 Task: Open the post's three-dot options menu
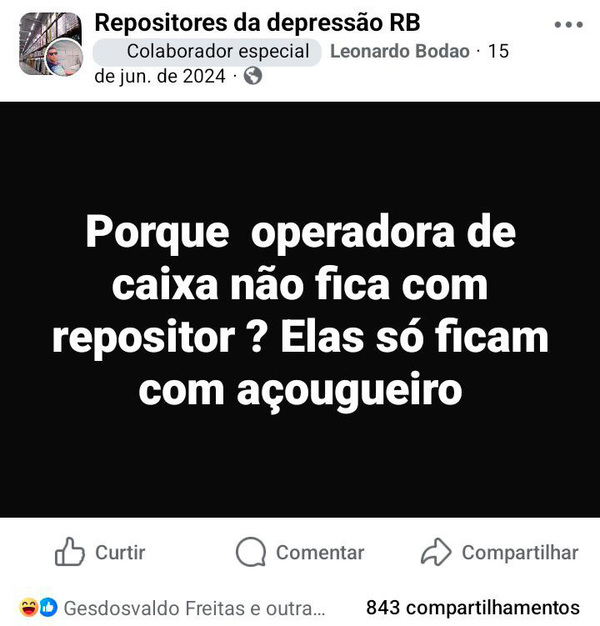pos(568,24)
